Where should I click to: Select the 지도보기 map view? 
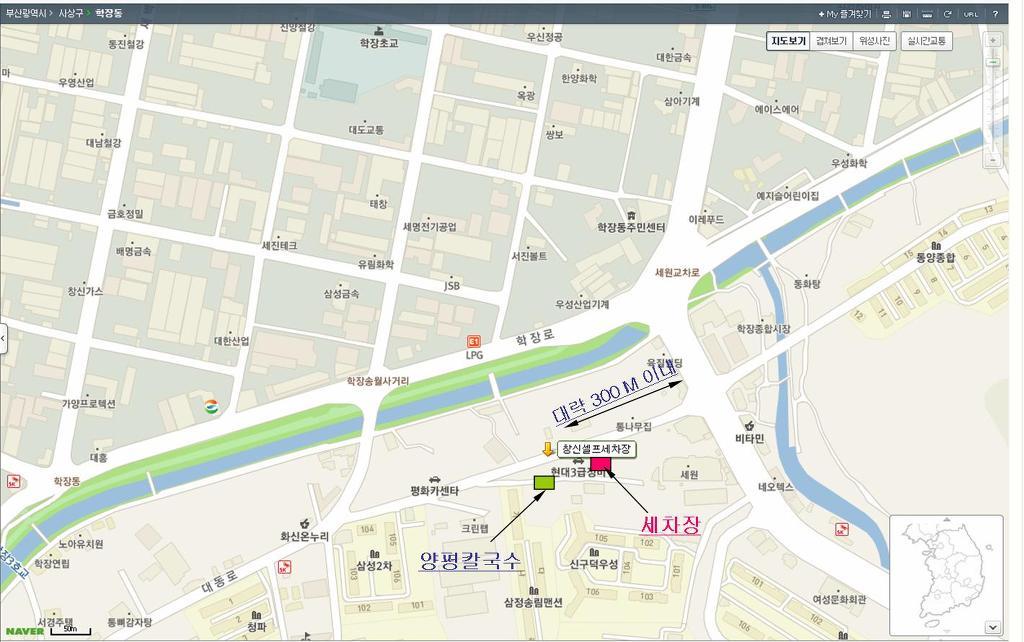(787, 41)
